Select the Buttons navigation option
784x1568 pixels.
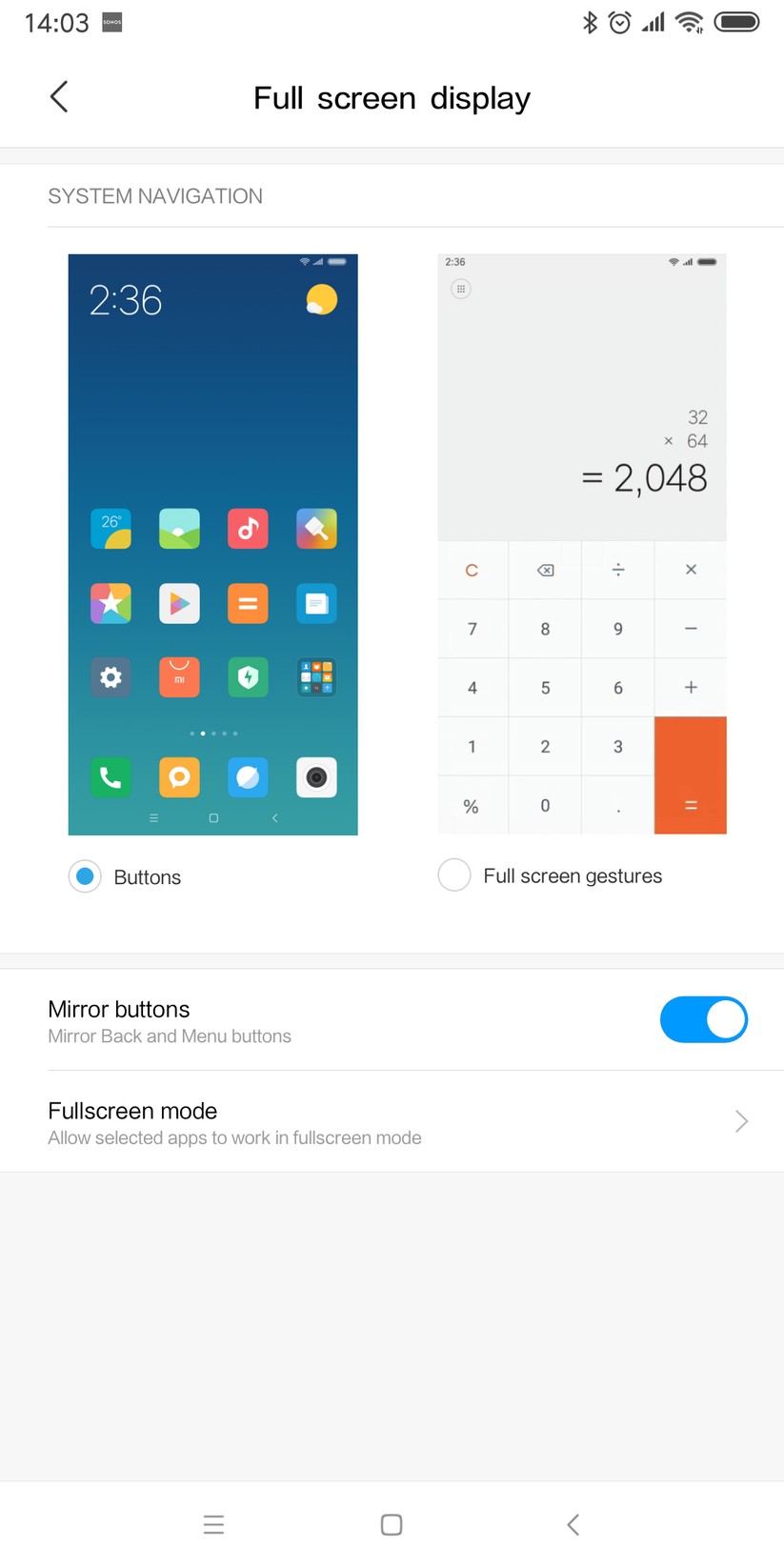[x=86, y=876]
